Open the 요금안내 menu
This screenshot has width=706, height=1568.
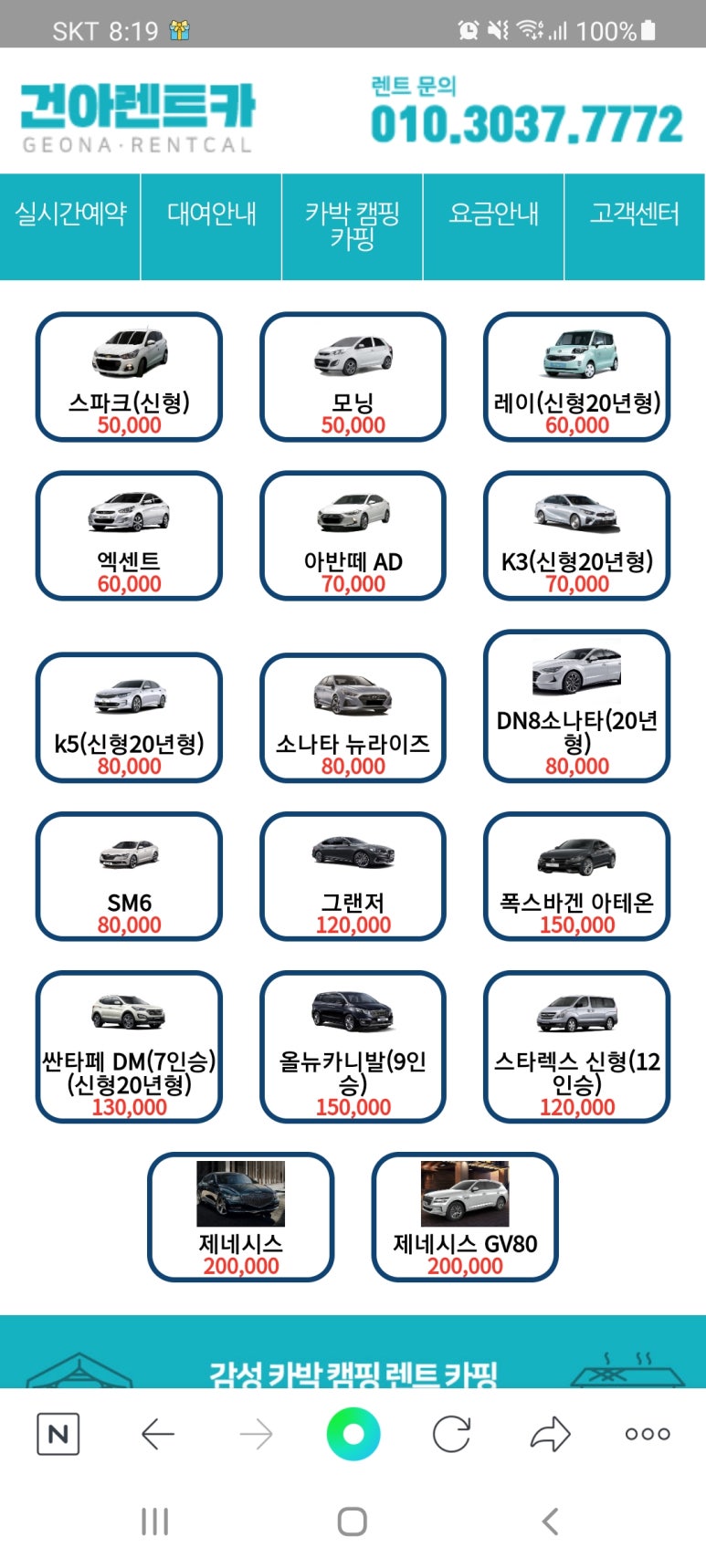[493, 215]
